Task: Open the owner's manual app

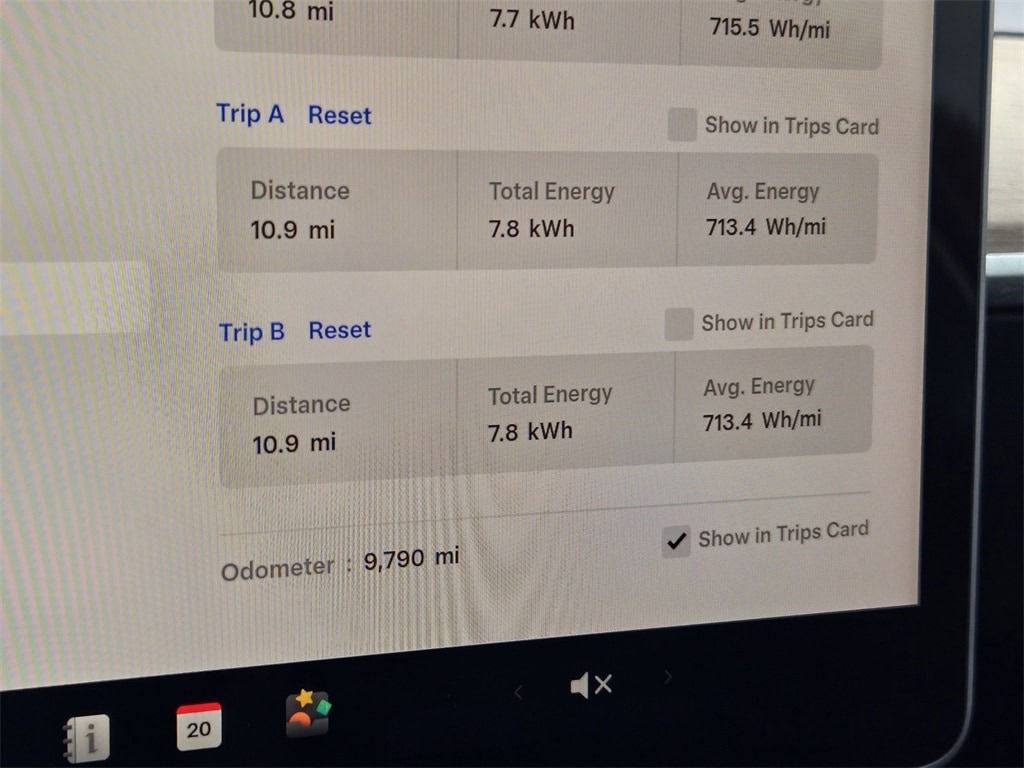Action: (x=87, y=739)
